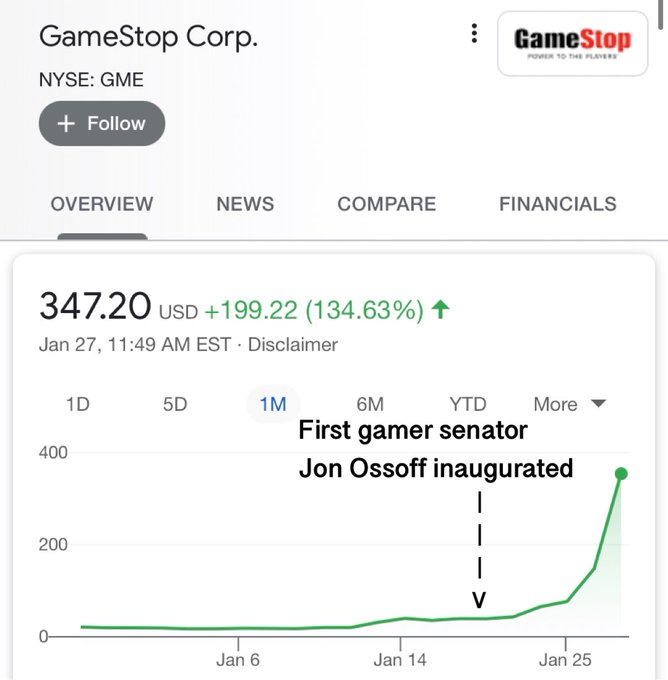Image resolution: width=668 pixels, height=680 pixels.
Task: Open the Financials tab
Action: coord(557,204)
